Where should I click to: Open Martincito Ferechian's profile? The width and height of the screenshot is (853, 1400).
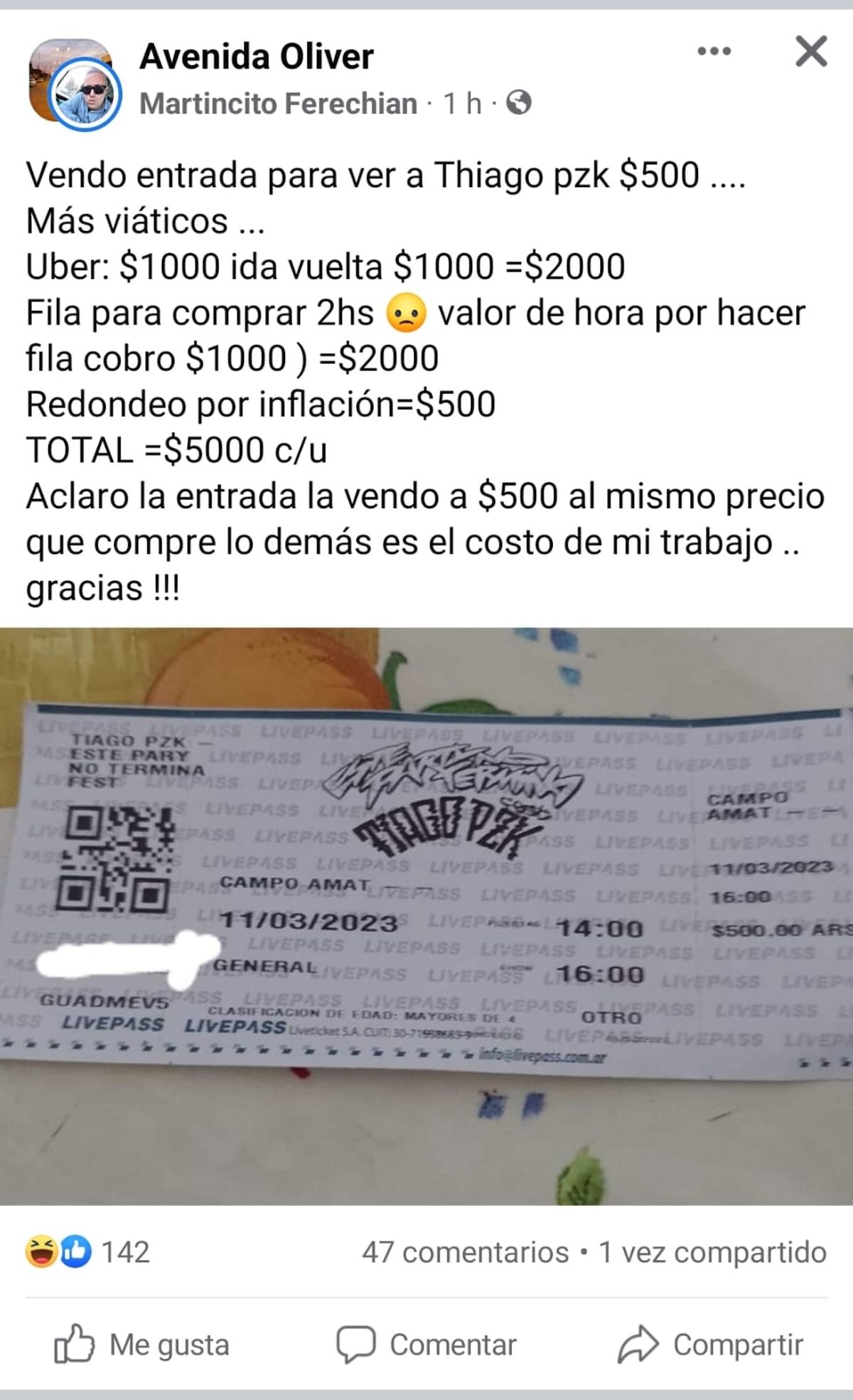point(278,104)
